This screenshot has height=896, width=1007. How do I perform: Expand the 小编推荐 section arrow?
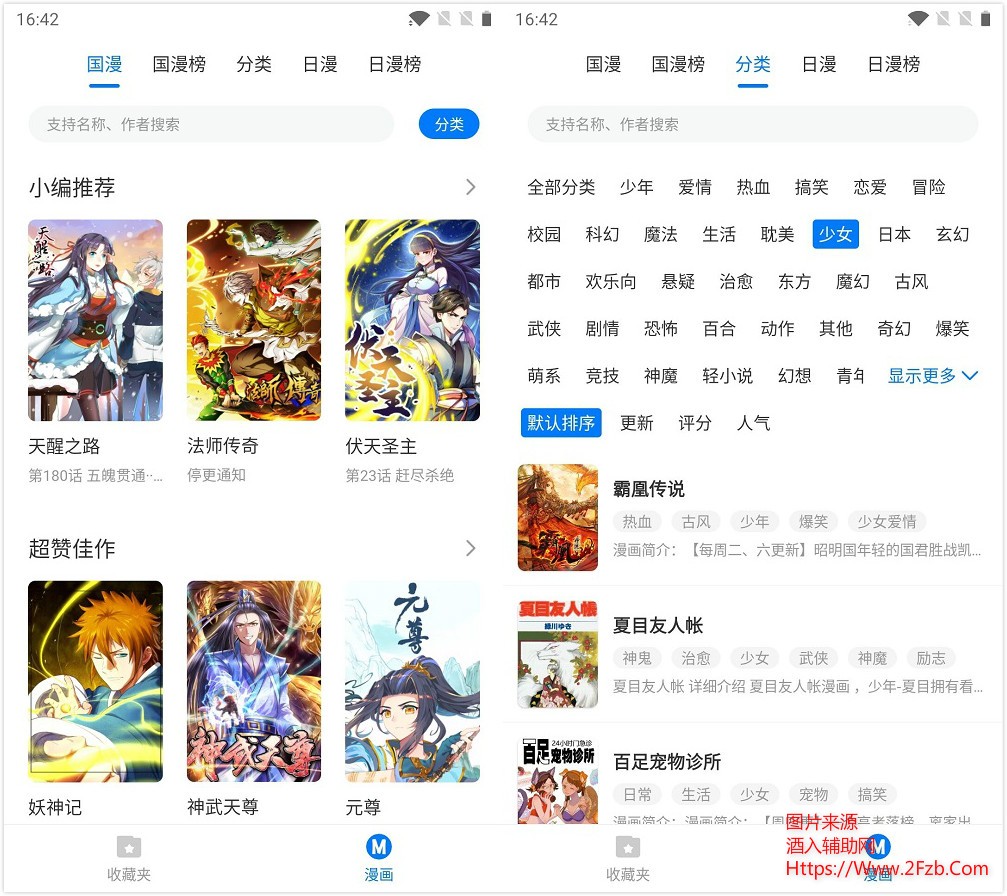pyautogui.click(x=470, y=187)
